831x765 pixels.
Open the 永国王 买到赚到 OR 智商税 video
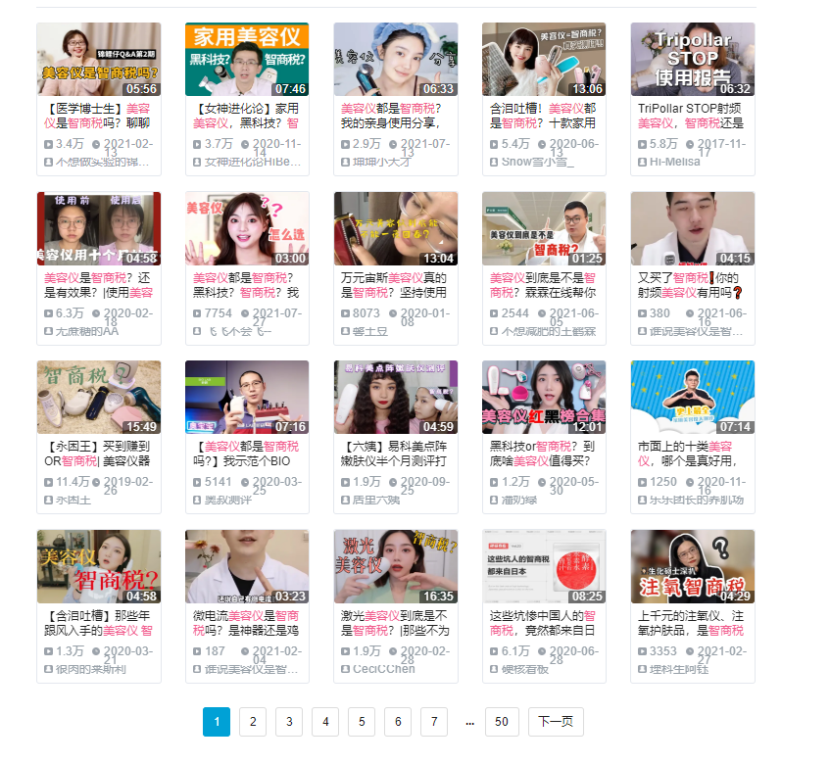click(98, 397)
